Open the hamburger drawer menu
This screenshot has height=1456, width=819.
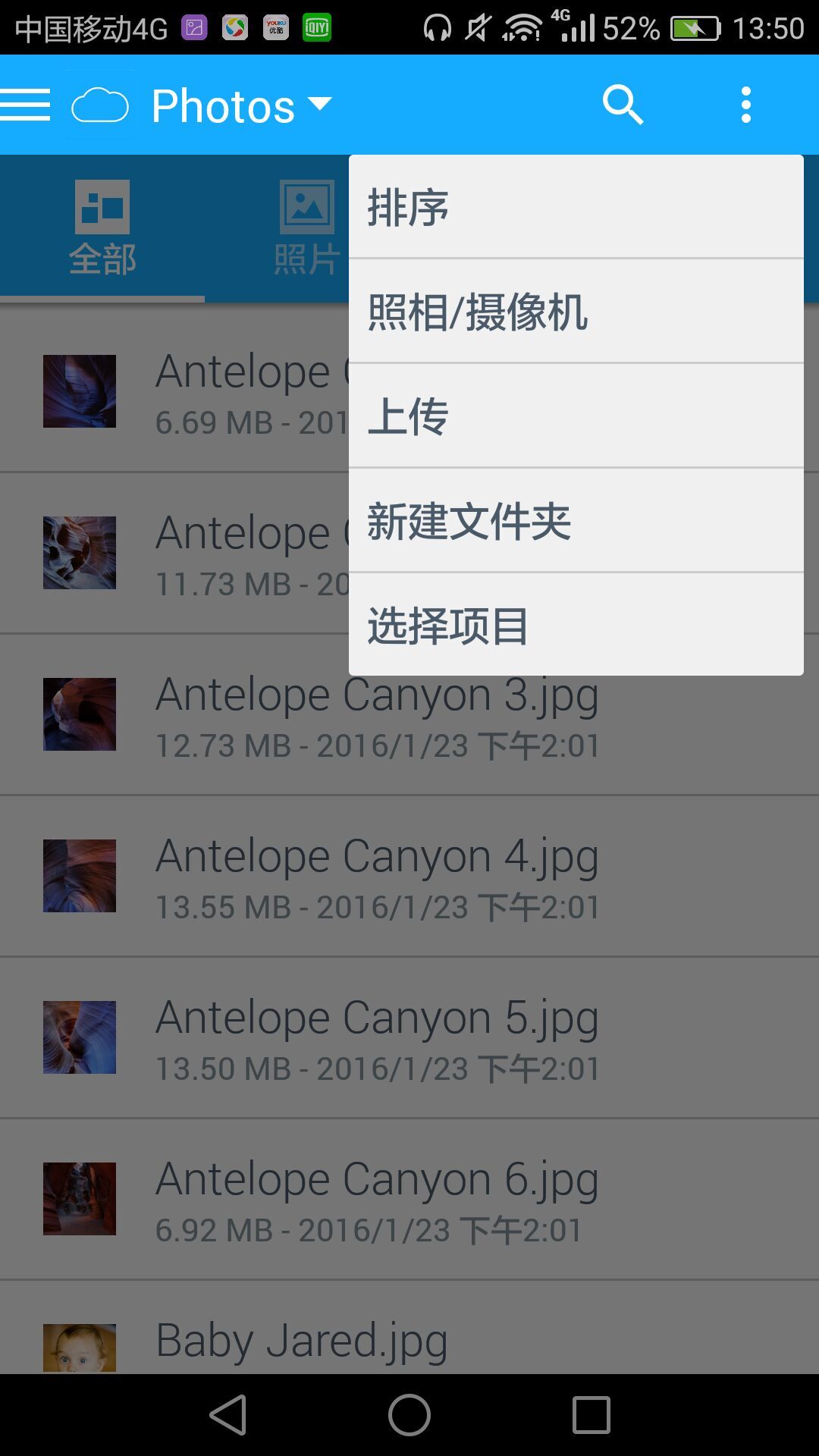(x=26, y=105)
